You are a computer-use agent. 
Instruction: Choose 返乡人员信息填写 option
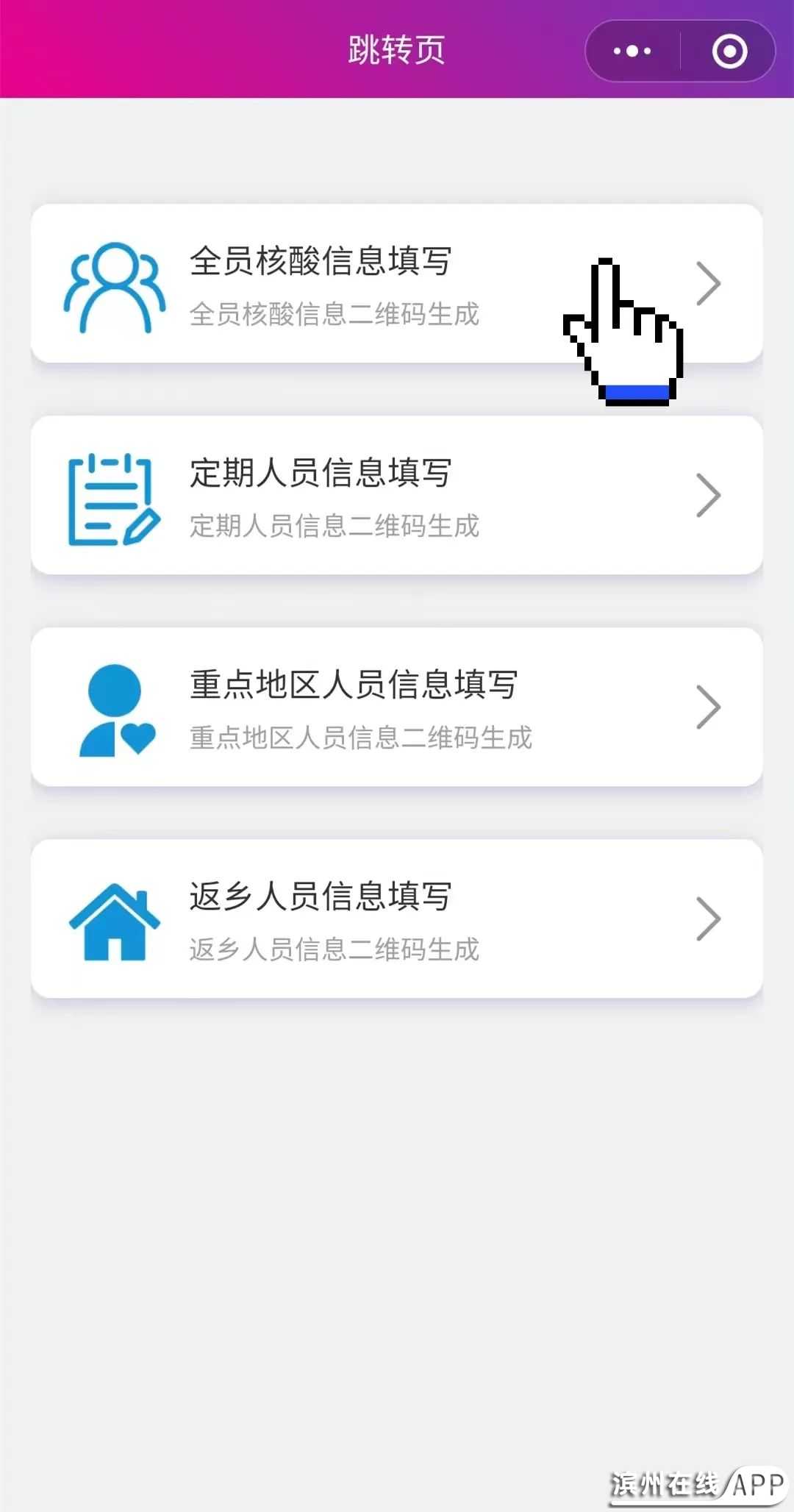coord(396,919)
